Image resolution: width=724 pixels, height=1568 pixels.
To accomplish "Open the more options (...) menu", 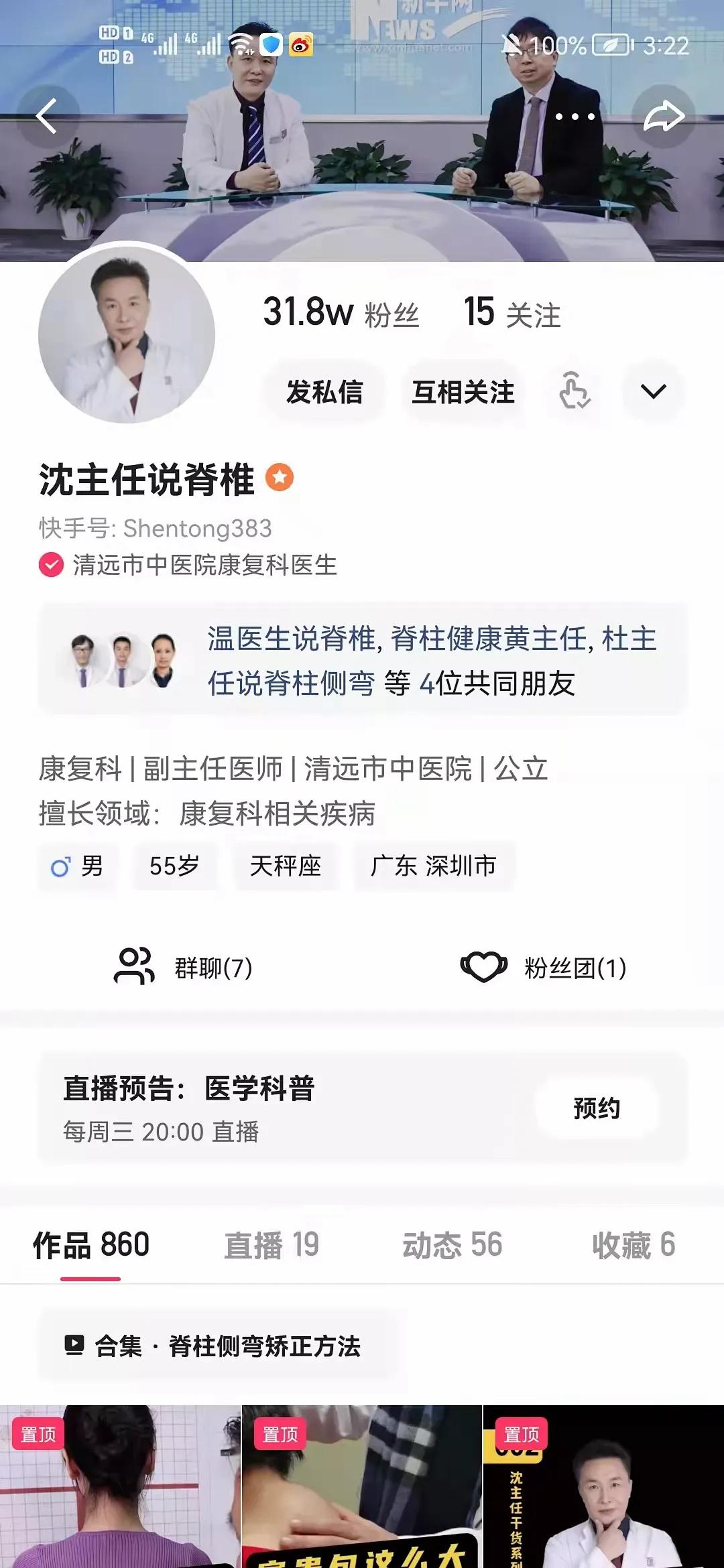I will 574,116.
